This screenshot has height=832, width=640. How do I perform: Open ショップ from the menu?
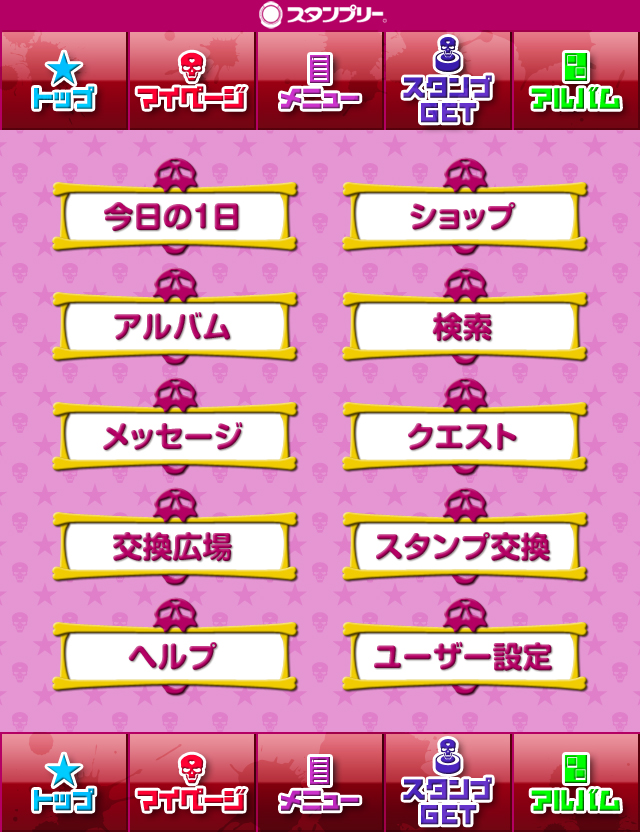click(464, 217)
